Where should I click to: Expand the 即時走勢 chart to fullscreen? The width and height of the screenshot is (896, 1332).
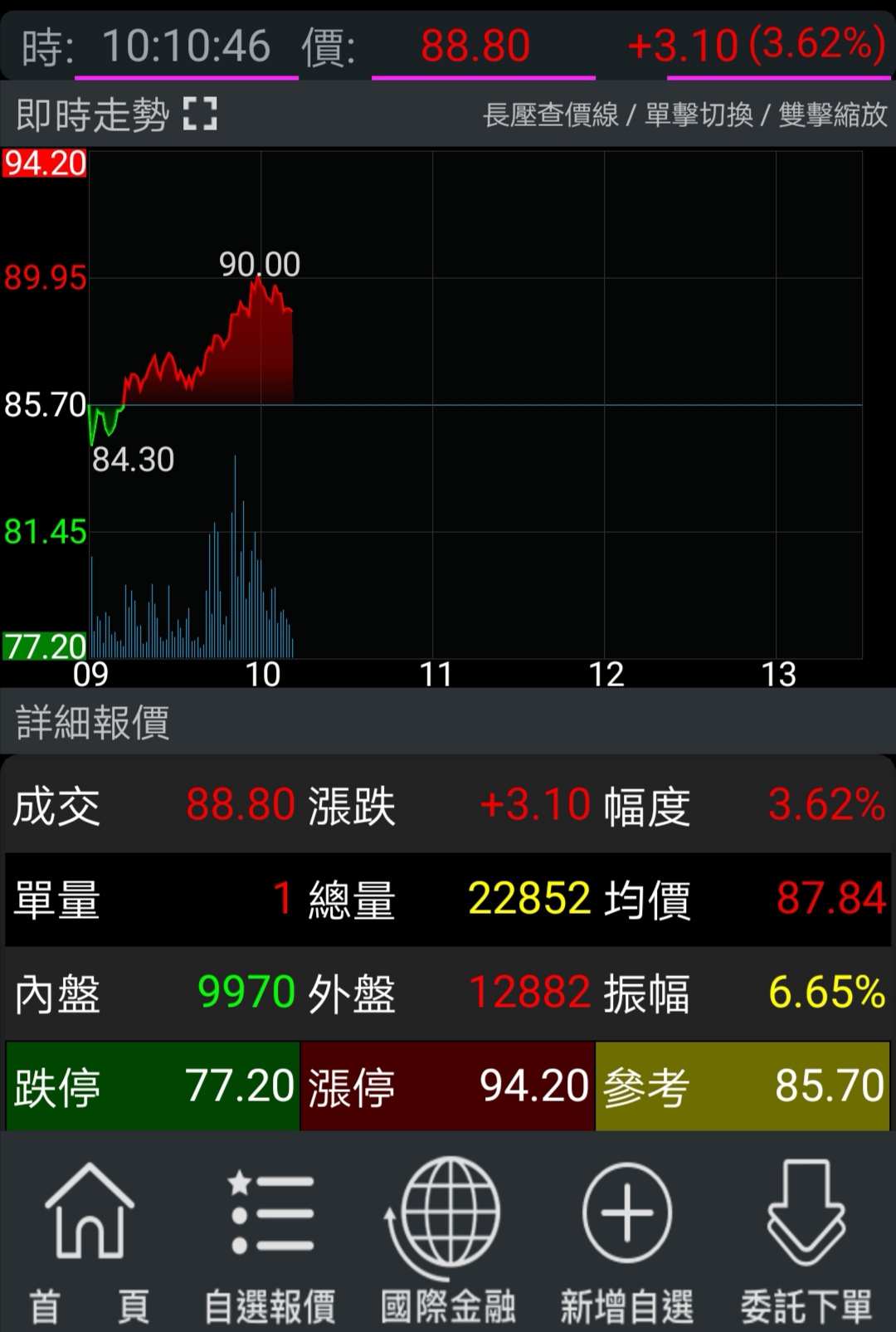200,114
